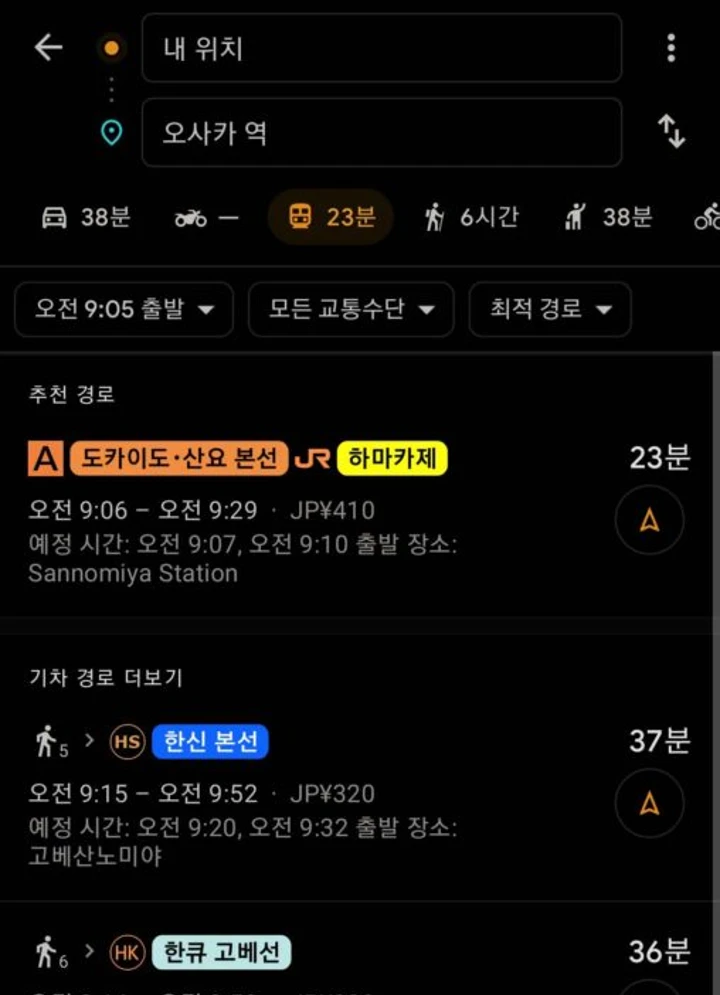Tap the navigation arrow for the 23분 route
Screen dimensions: 720x995
pos(649,520)
